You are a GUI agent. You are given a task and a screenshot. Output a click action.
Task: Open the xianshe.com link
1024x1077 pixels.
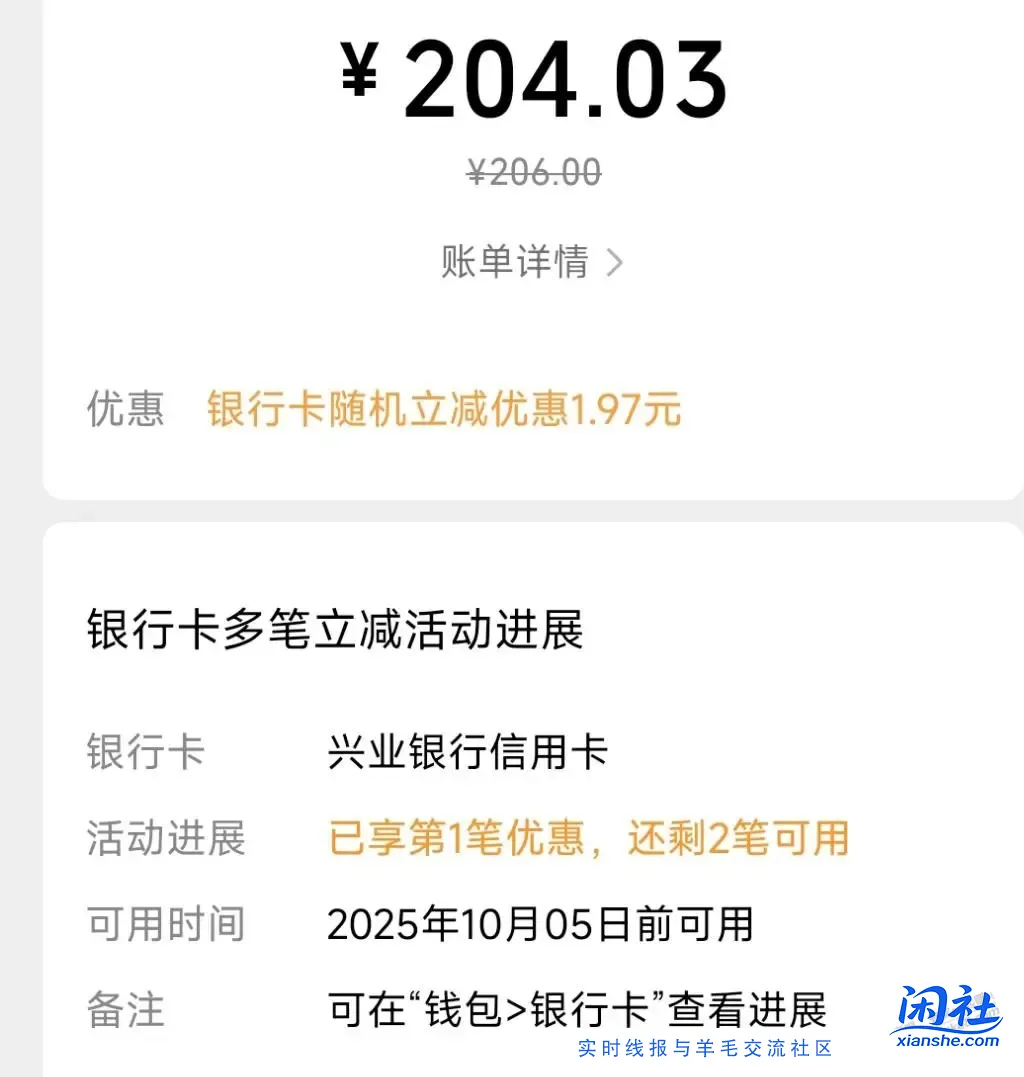pyautogui.click(x=947, y=1038)
